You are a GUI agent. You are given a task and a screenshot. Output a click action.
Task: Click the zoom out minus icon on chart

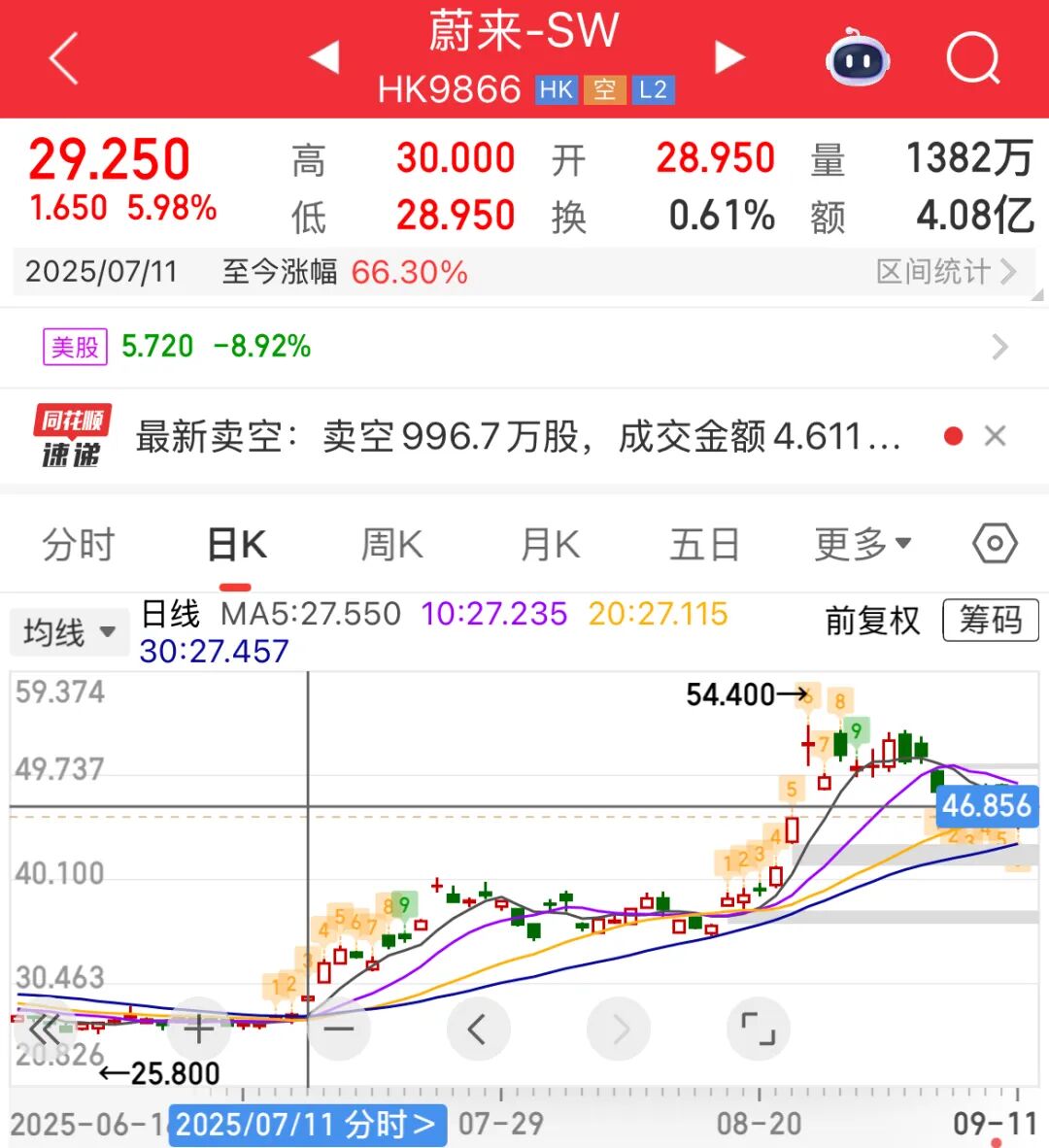tap(339, 1029)
